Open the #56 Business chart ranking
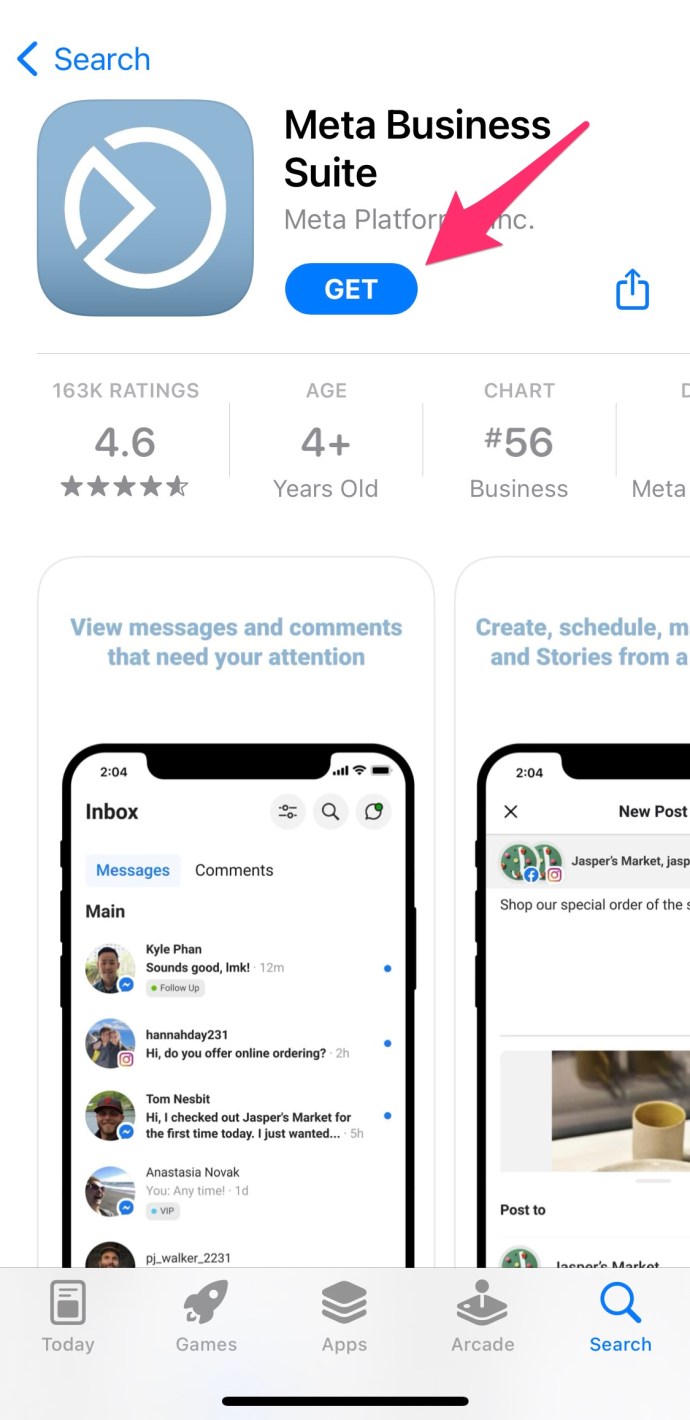 [x=519, y=440]
